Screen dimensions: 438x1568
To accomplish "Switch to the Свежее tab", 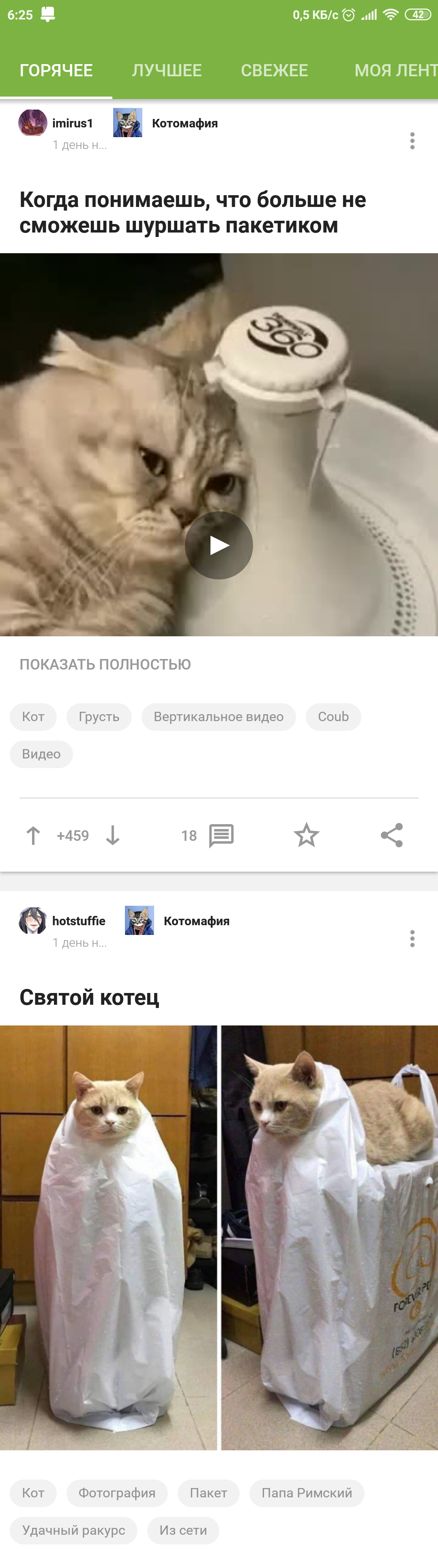I will pyautogui.click(x=274, y=71).
